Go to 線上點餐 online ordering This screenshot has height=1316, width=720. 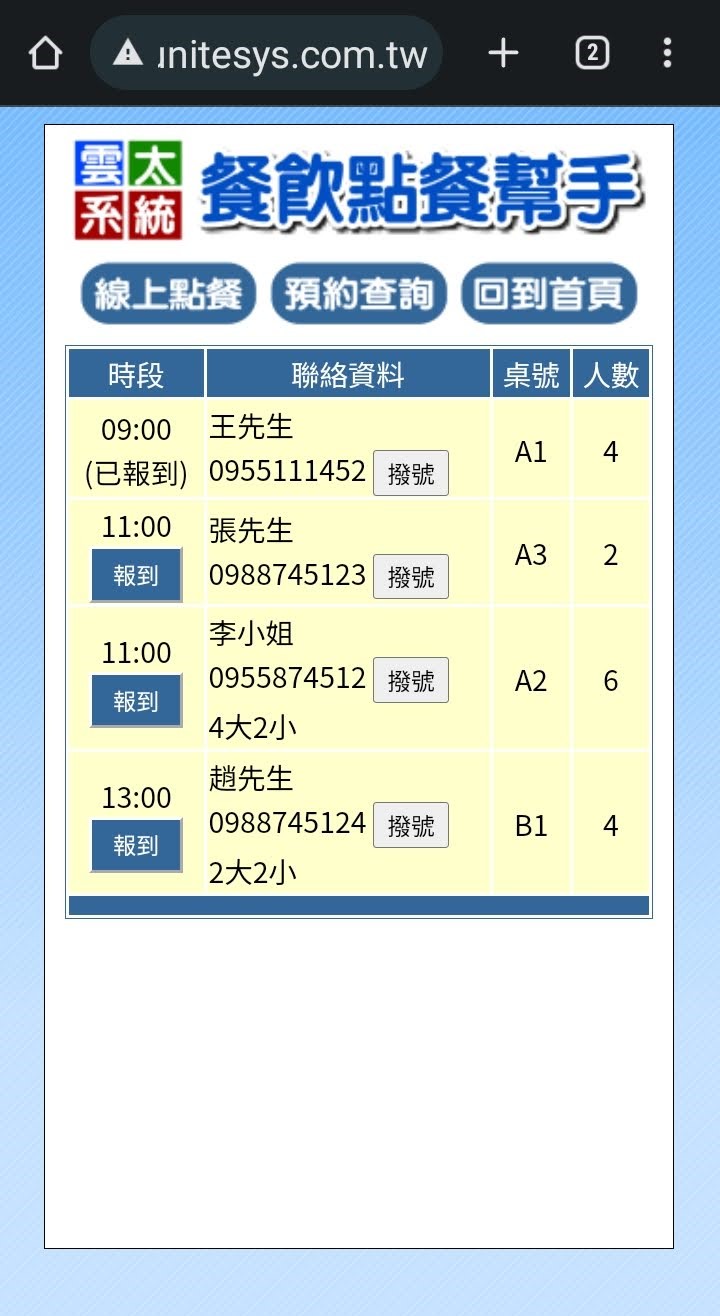coord(168,294)
